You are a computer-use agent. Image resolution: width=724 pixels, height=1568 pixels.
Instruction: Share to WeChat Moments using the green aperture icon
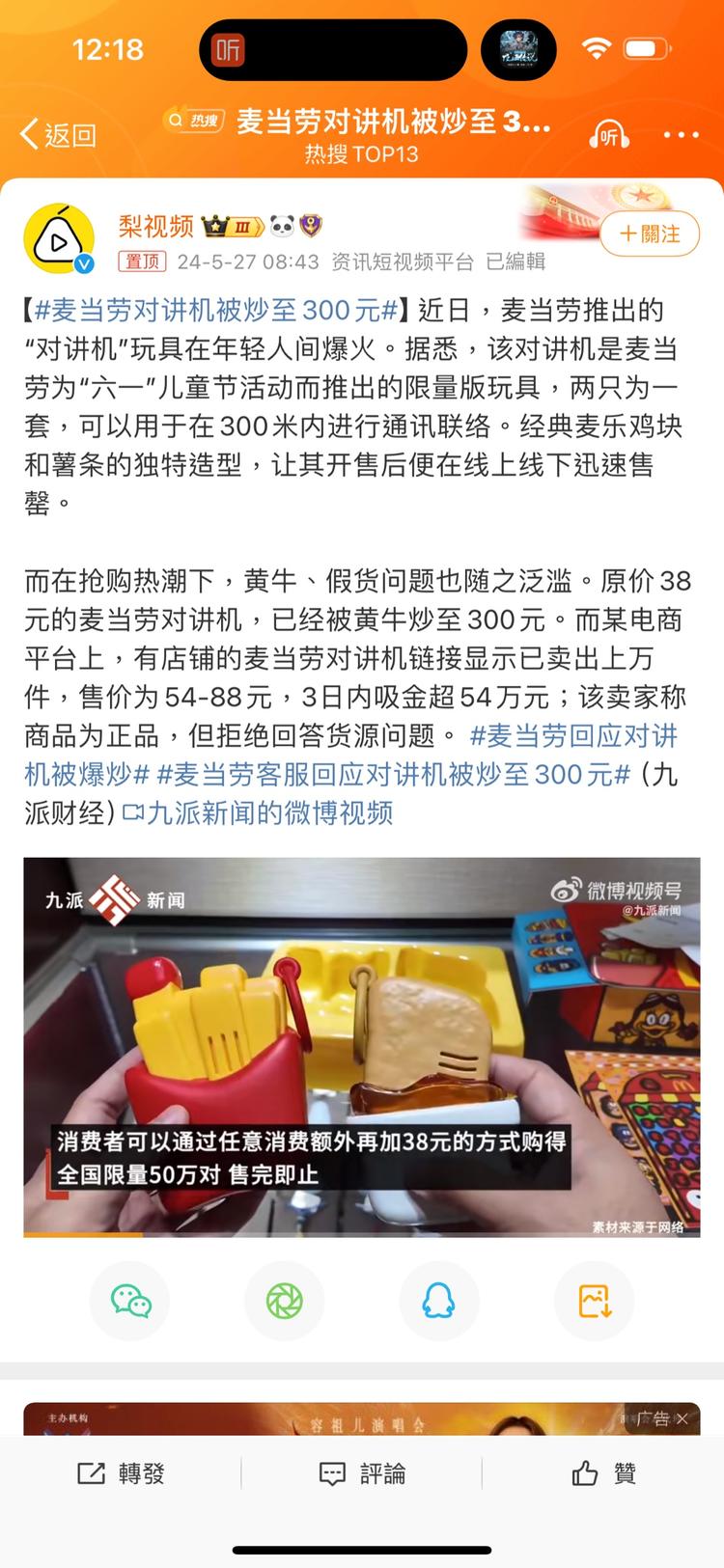coord(285,1301)
